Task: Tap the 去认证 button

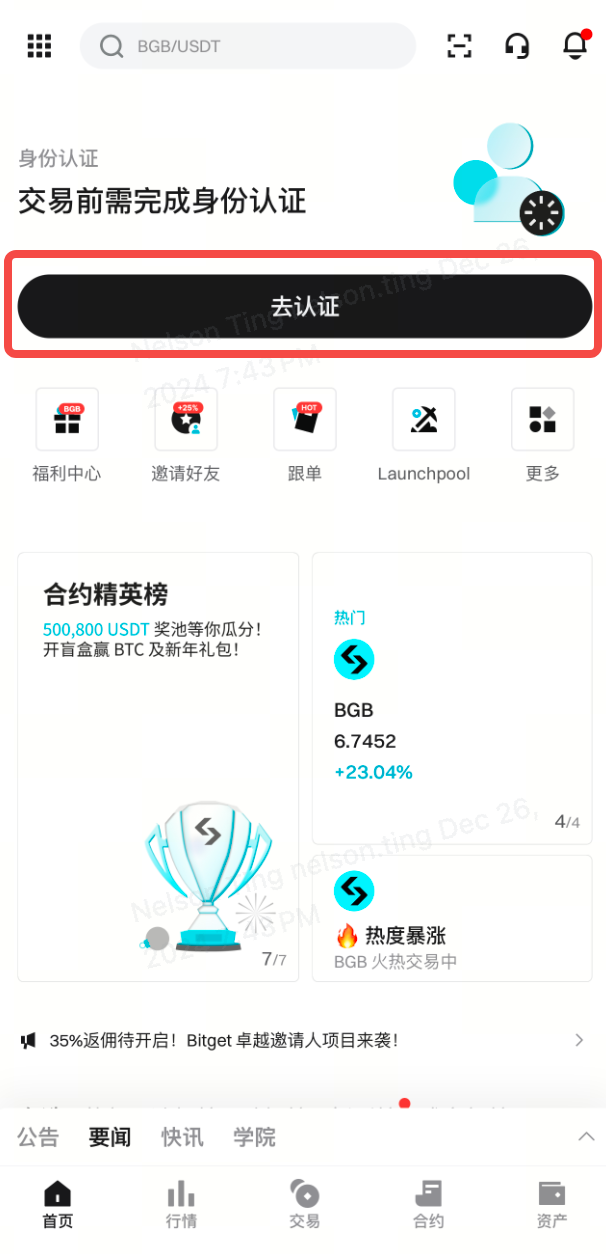Action: click(304, 306)
